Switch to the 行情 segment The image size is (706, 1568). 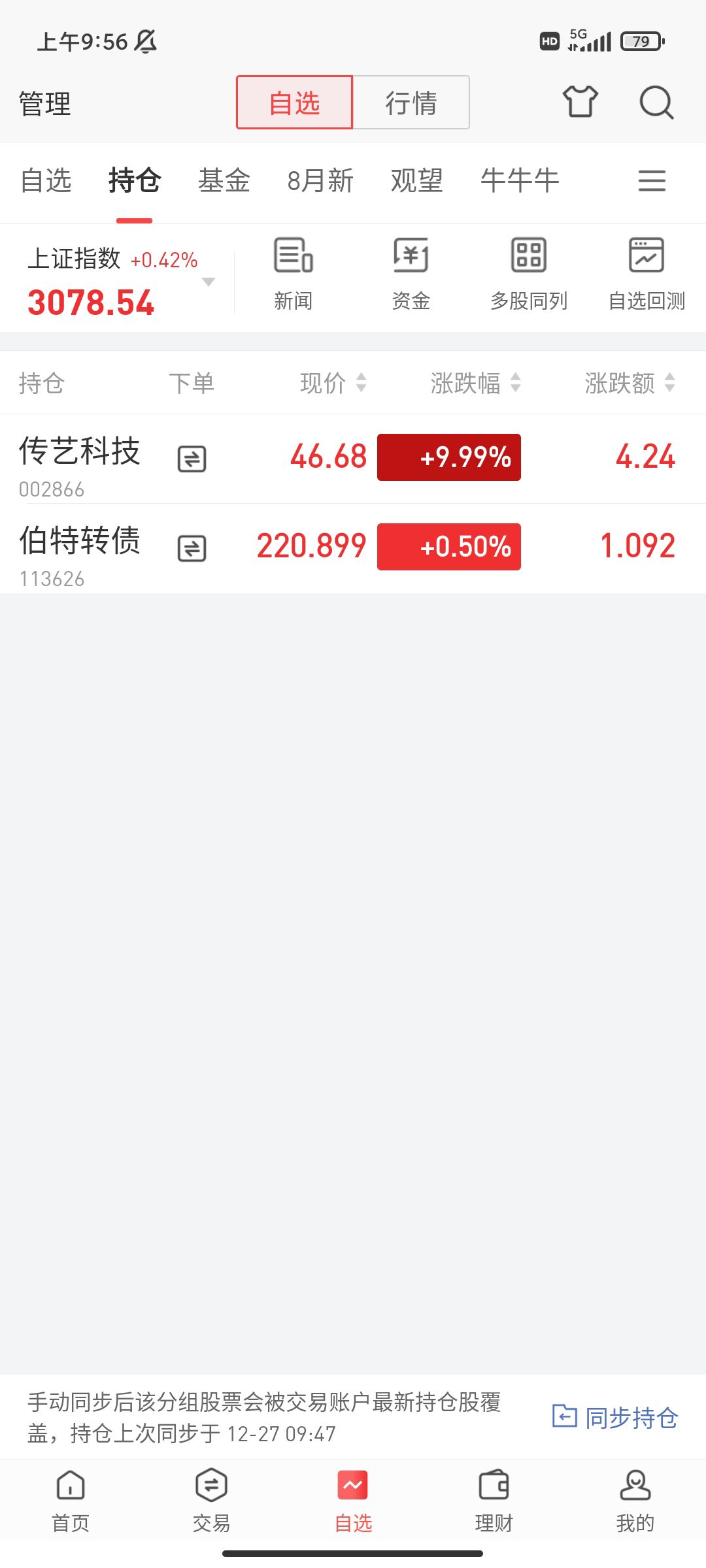411,103
